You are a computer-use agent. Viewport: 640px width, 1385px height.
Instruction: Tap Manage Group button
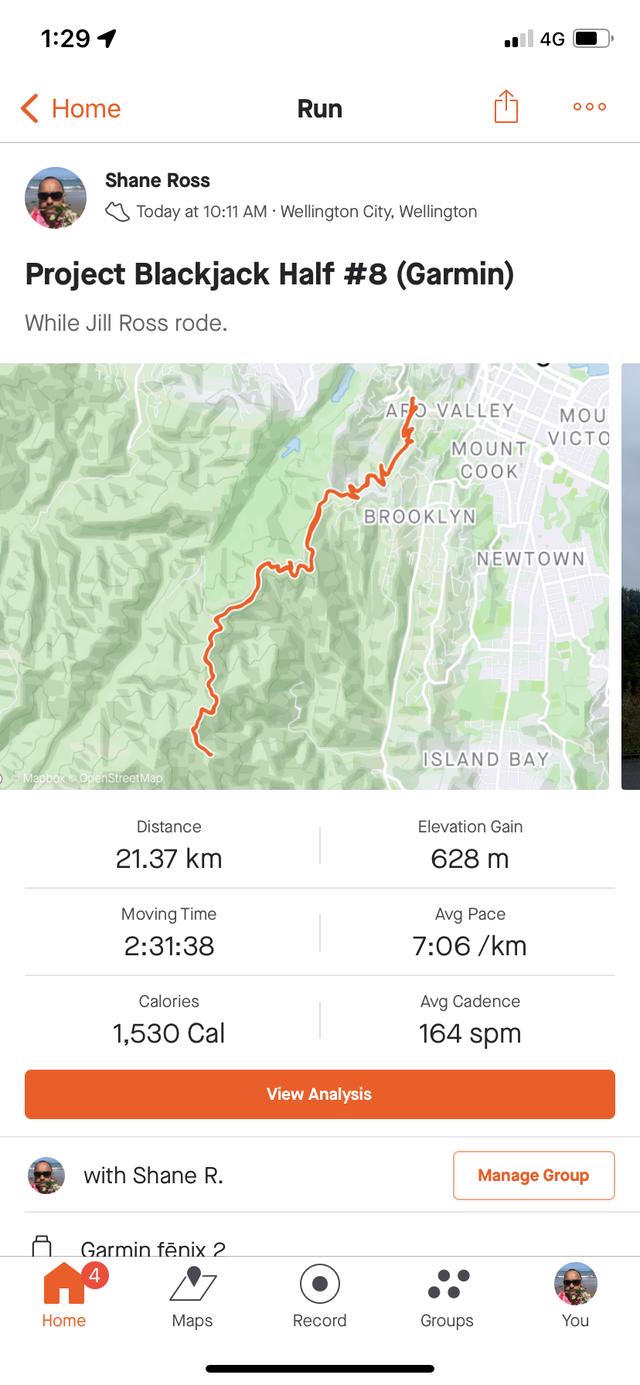tap(533, 1175)
